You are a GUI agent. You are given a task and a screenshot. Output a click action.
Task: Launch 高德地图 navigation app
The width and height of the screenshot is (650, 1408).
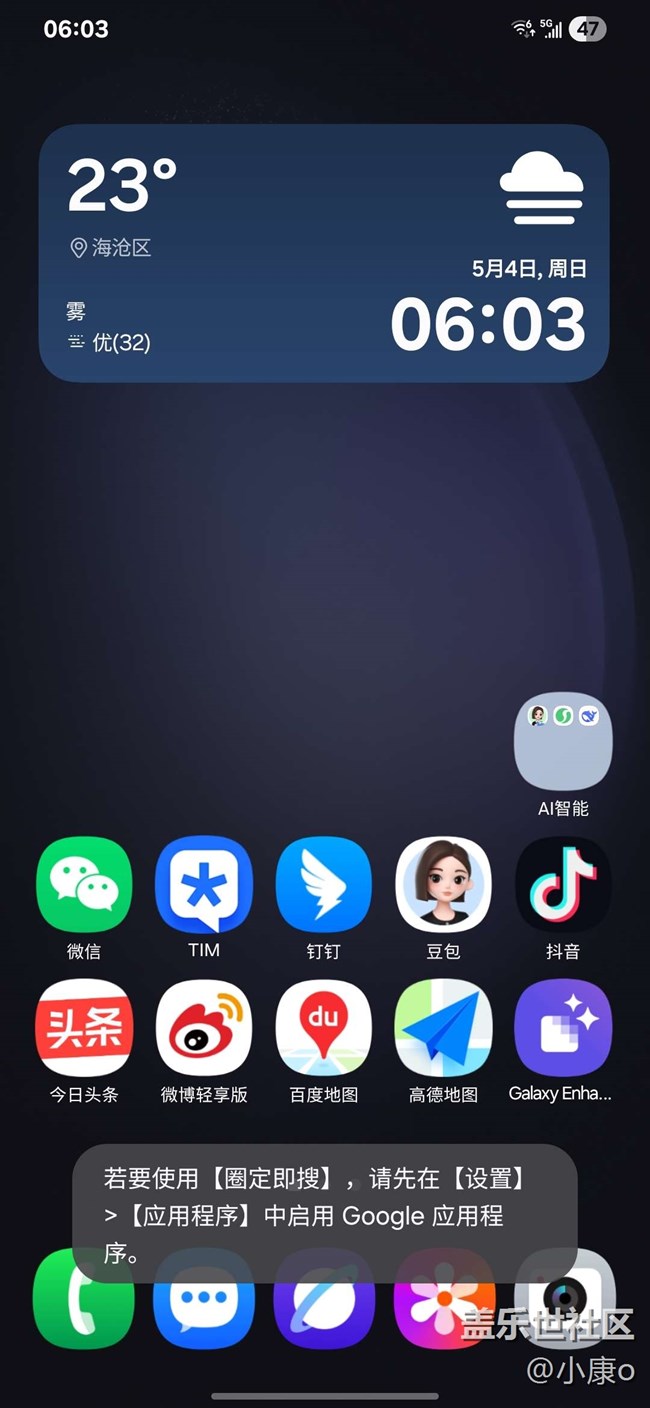[443, 1028]
